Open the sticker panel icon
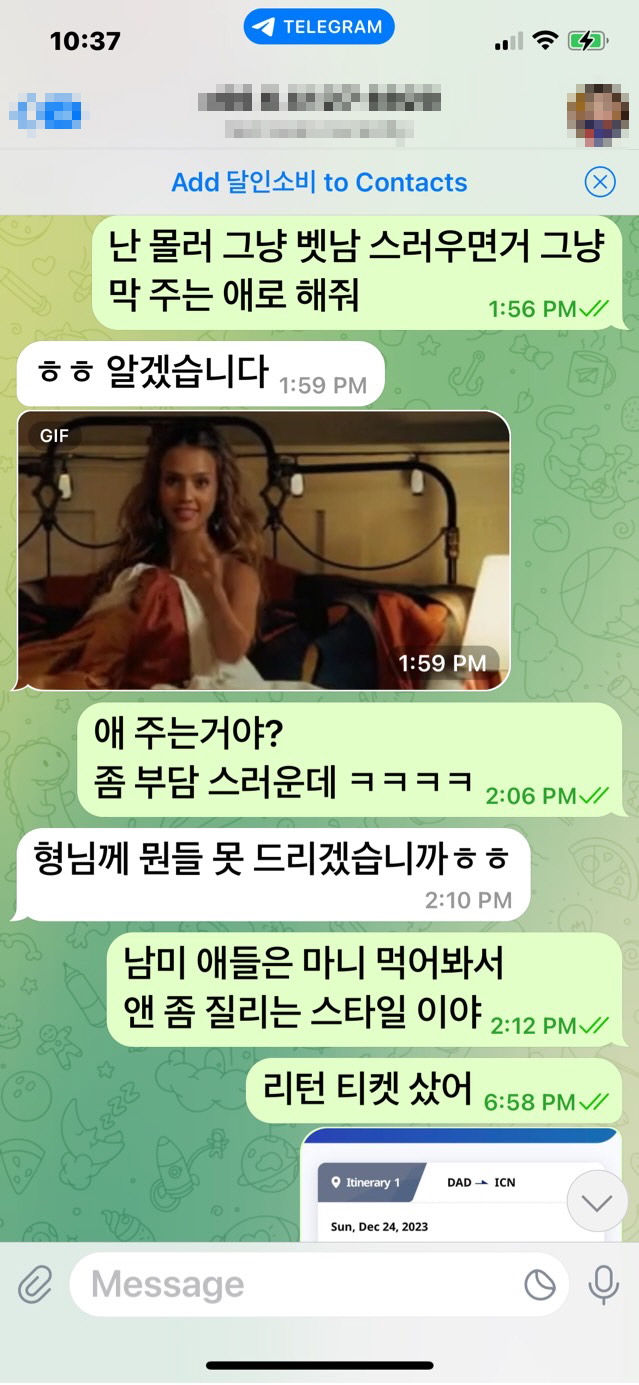Image resolution: width=639 pixels, height=1385 pixels. (x=540, y=1285)
